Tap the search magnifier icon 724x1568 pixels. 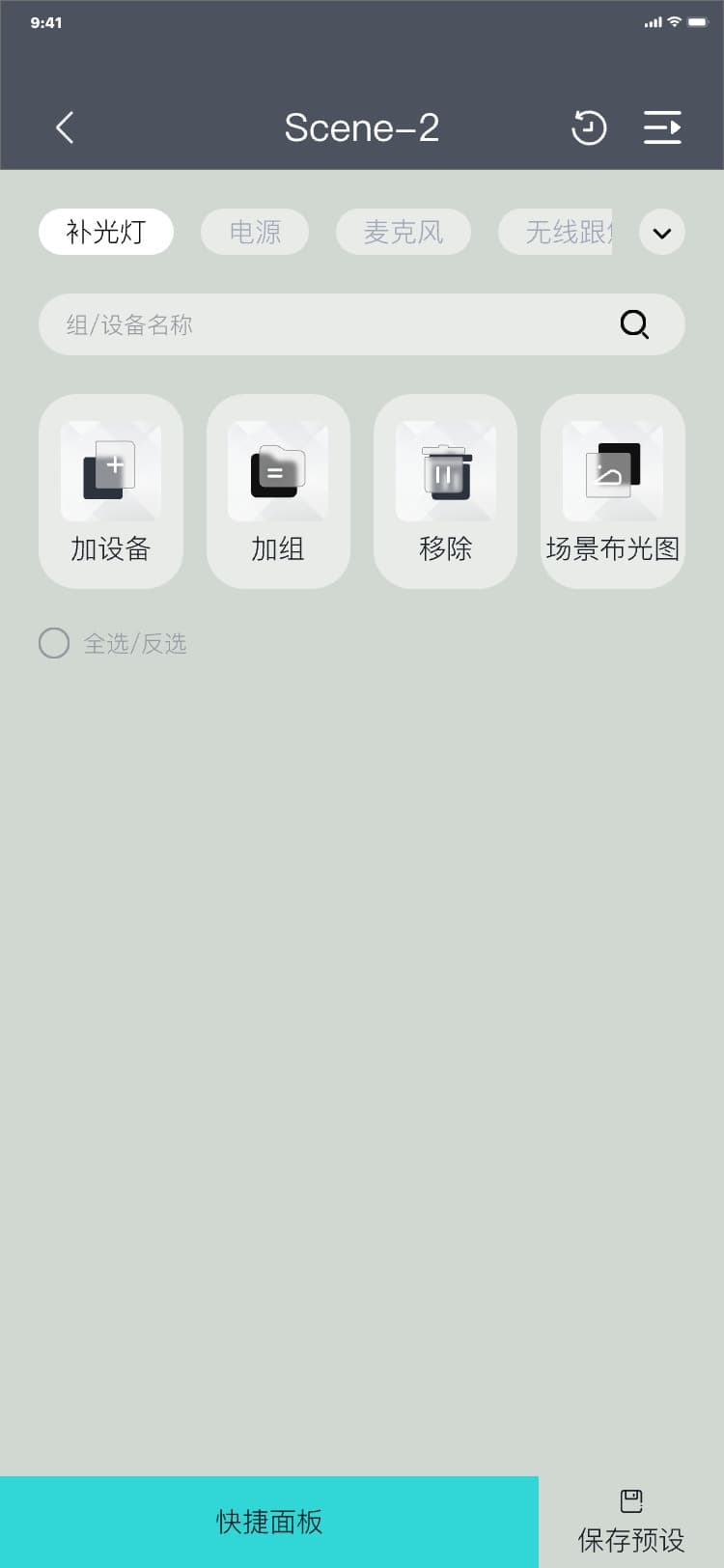click(634, 324)
